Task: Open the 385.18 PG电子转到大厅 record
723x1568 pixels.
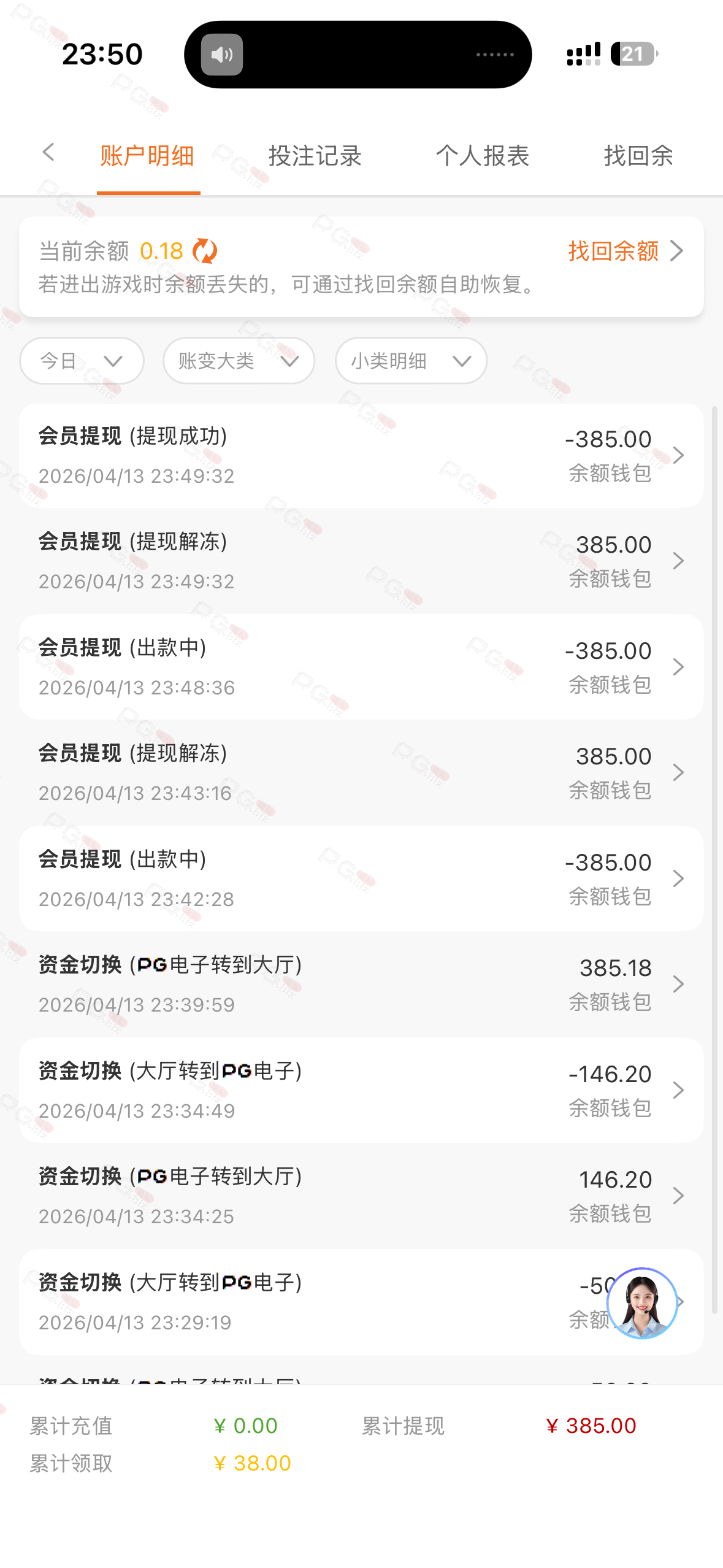Action: click(x=361, y=985)
